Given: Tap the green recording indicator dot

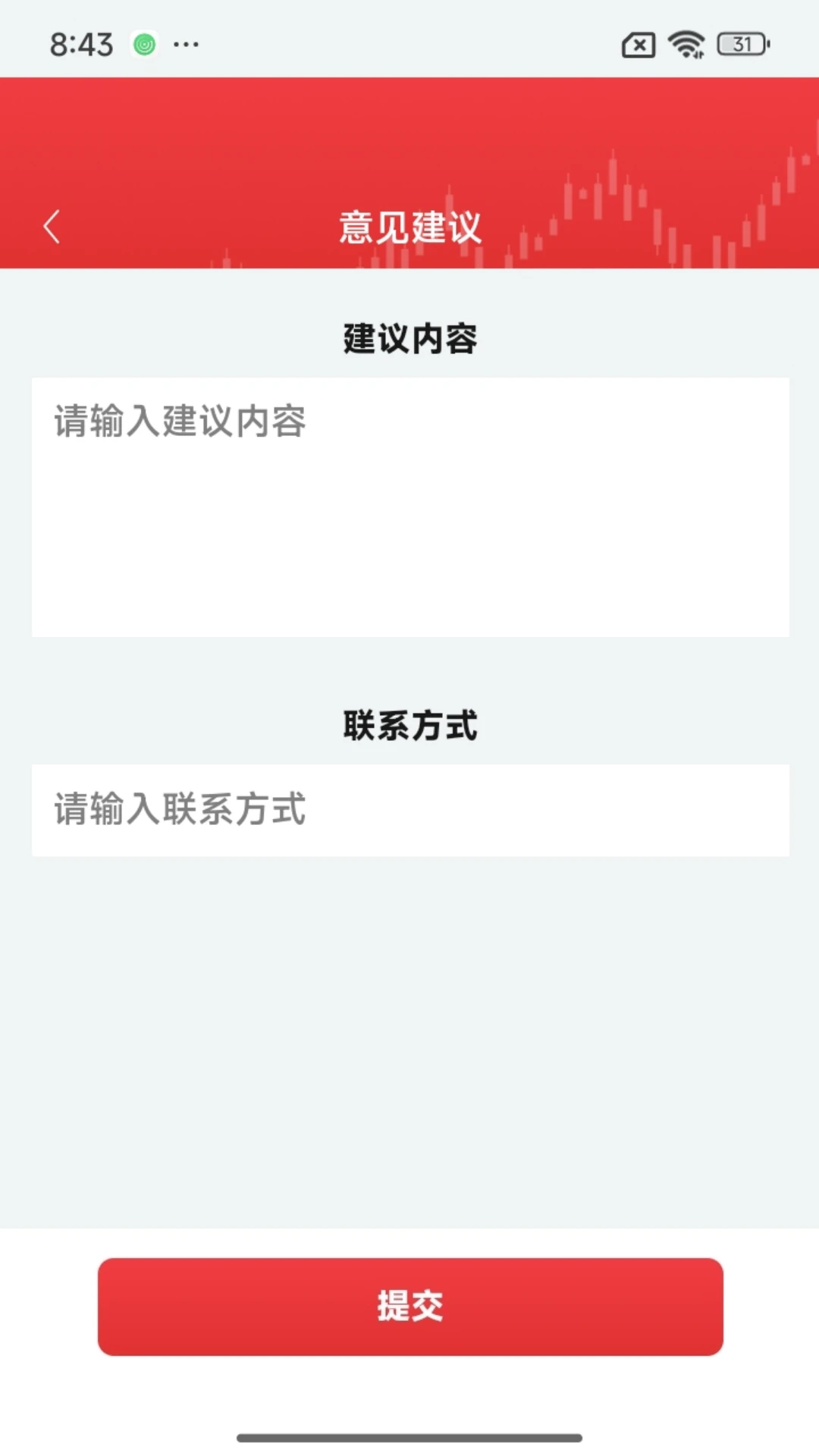Looking at the screenshot, I should [143, 44].
